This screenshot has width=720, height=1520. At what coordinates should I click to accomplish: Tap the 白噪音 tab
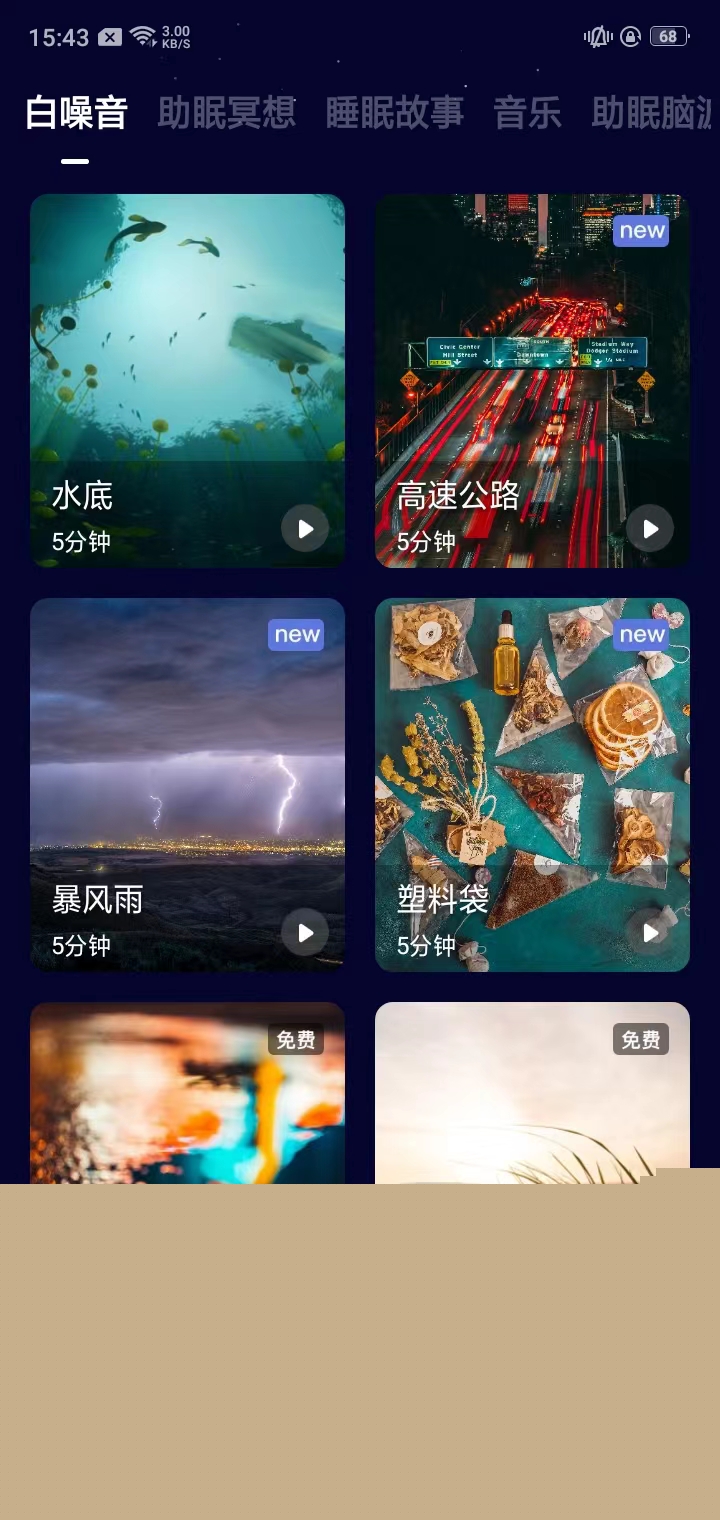click(x=76, y=113)
